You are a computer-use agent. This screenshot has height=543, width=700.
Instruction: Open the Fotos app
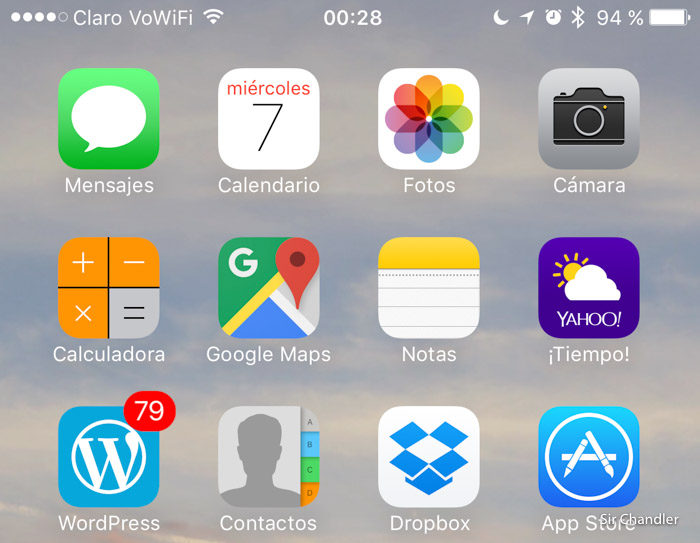tap(429, 119)
